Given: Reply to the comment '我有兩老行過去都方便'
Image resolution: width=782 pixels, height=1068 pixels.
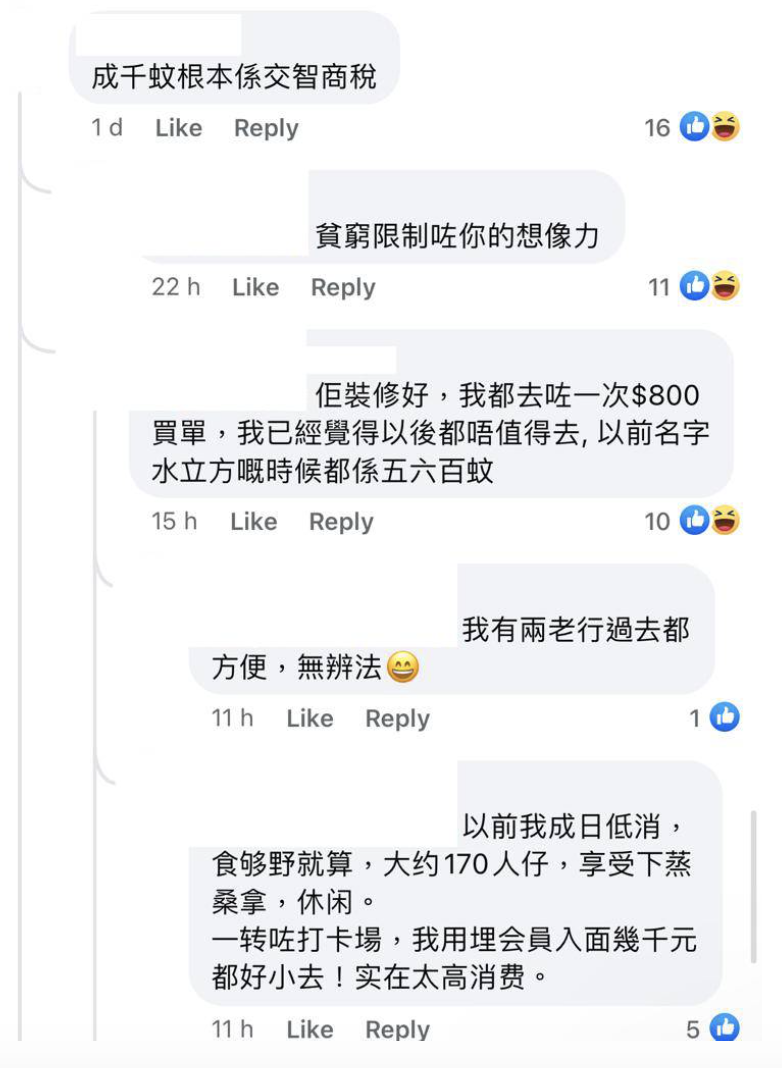Looking at the screenshot, I should point(397,718).
